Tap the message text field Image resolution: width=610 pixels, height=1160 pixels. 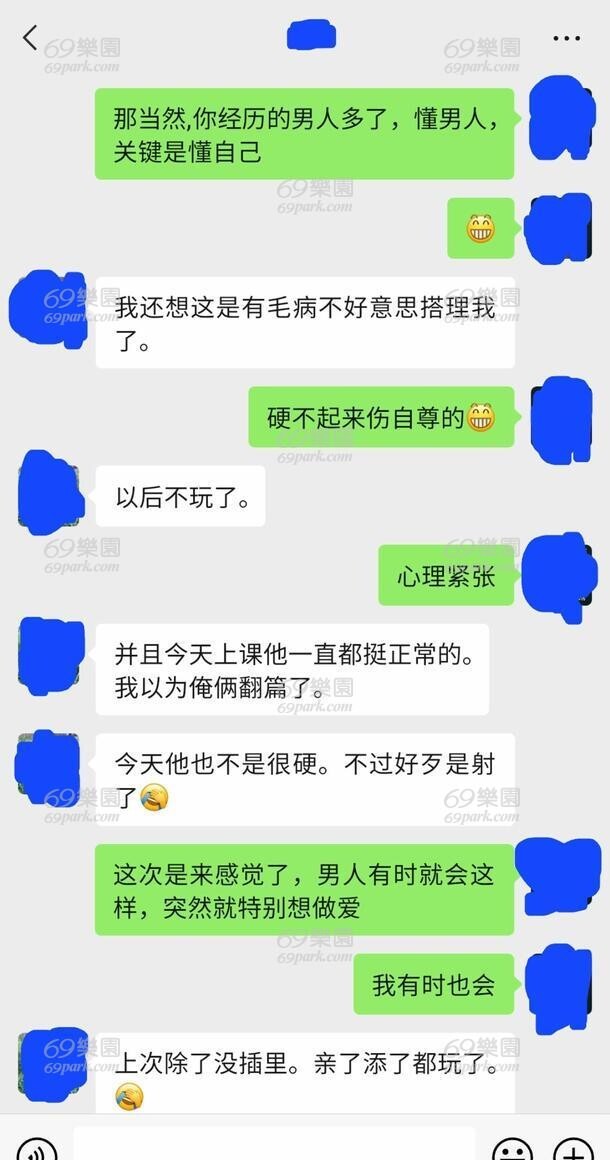274,1144
